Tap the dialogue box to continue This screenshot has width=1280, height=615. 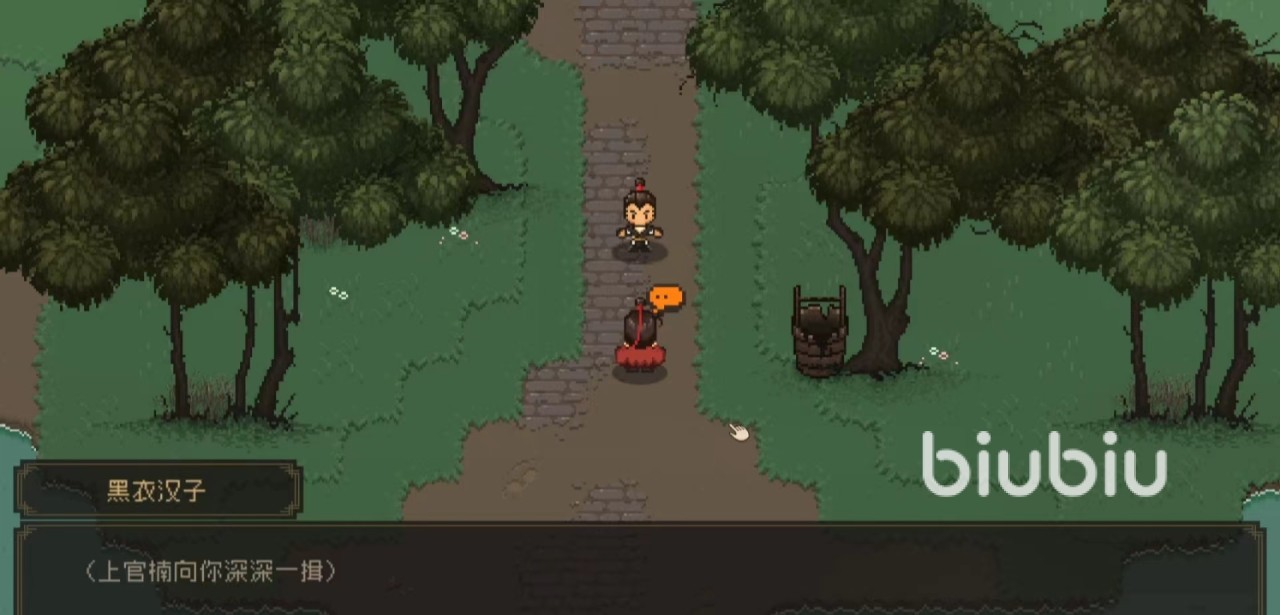tap(640, 570)
